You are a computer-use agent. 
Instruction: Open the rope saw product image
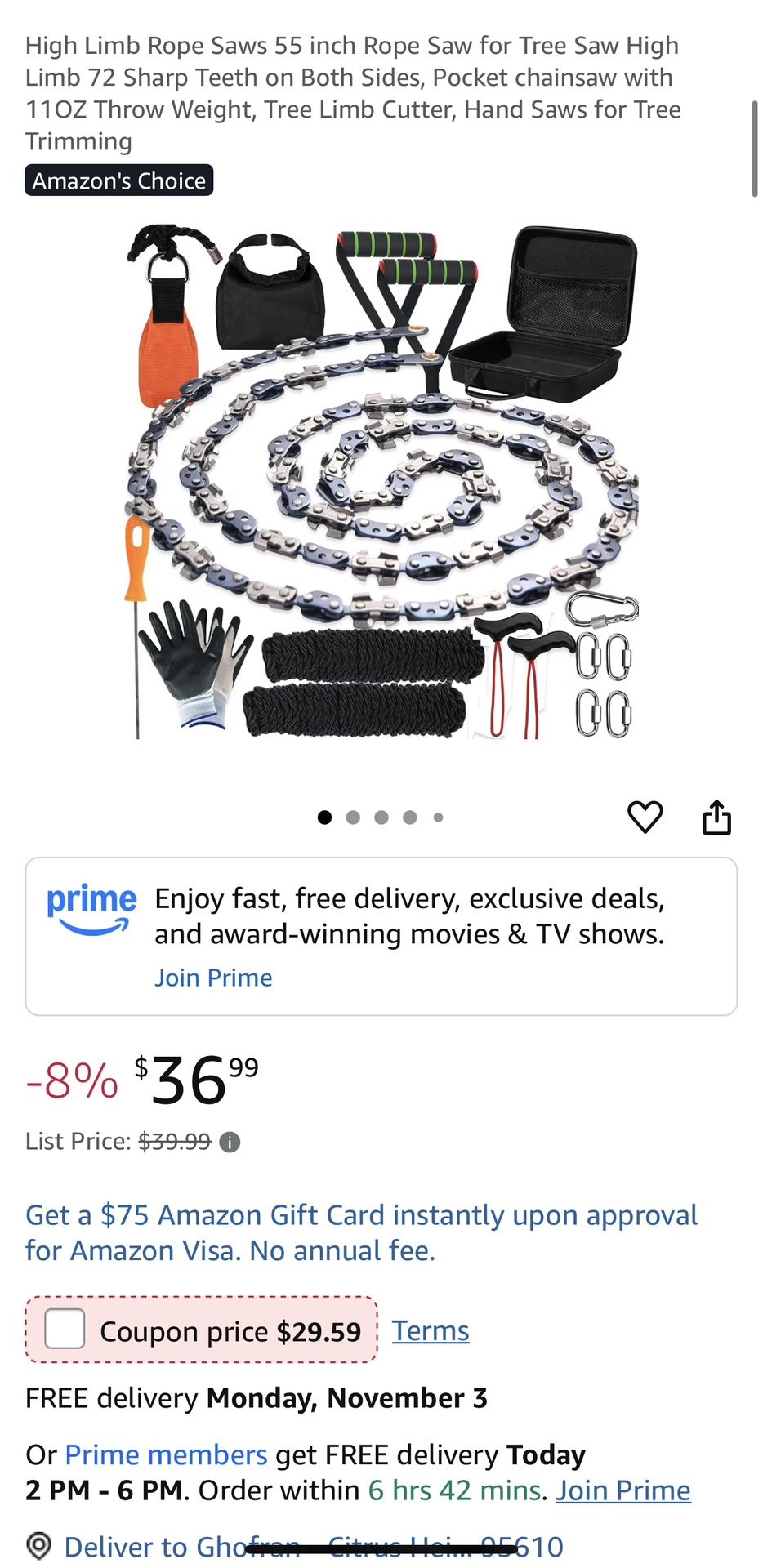coord(381,482)
